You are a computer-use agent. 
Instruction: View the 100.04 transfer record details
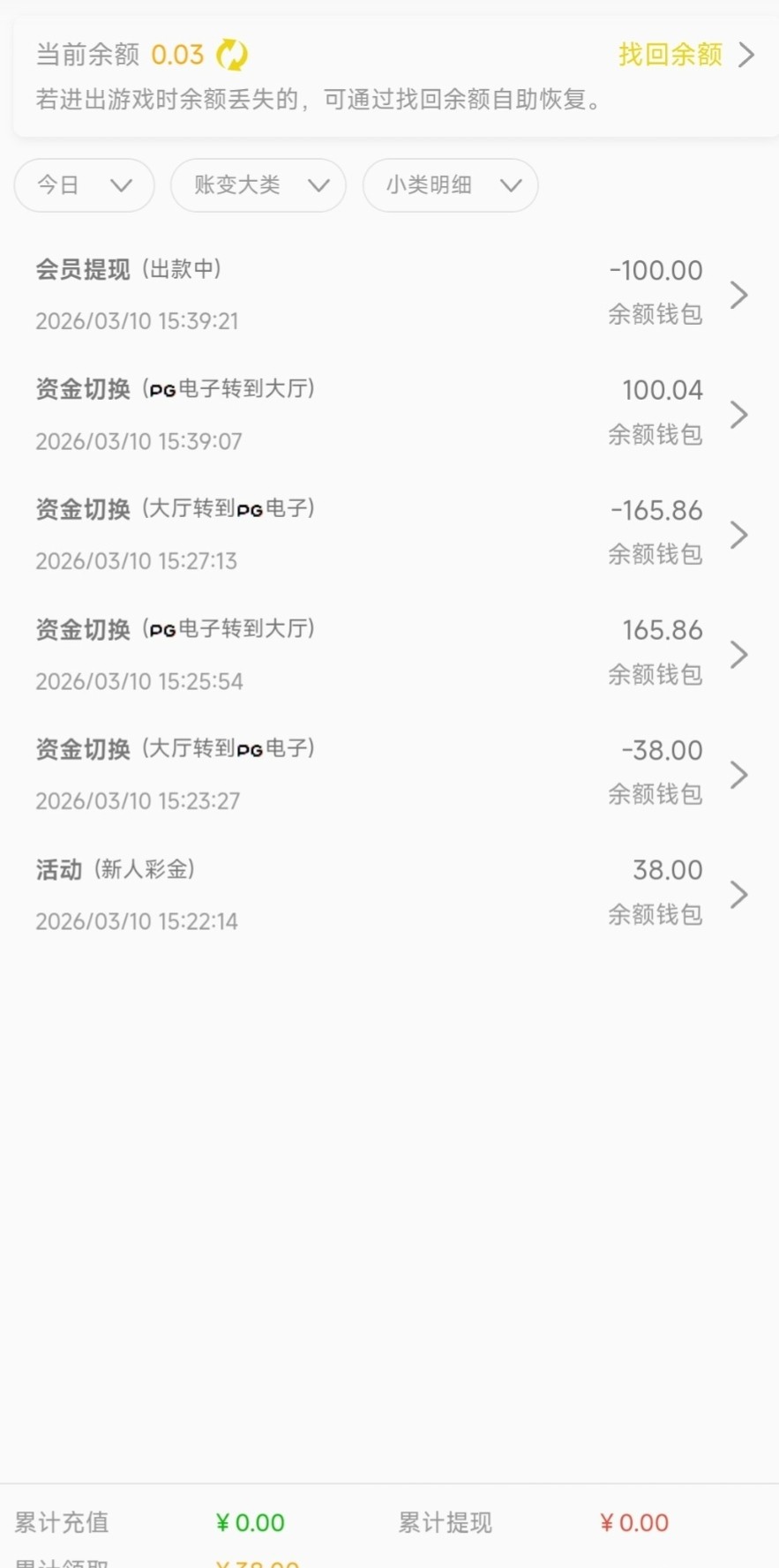tap(389, 415)
